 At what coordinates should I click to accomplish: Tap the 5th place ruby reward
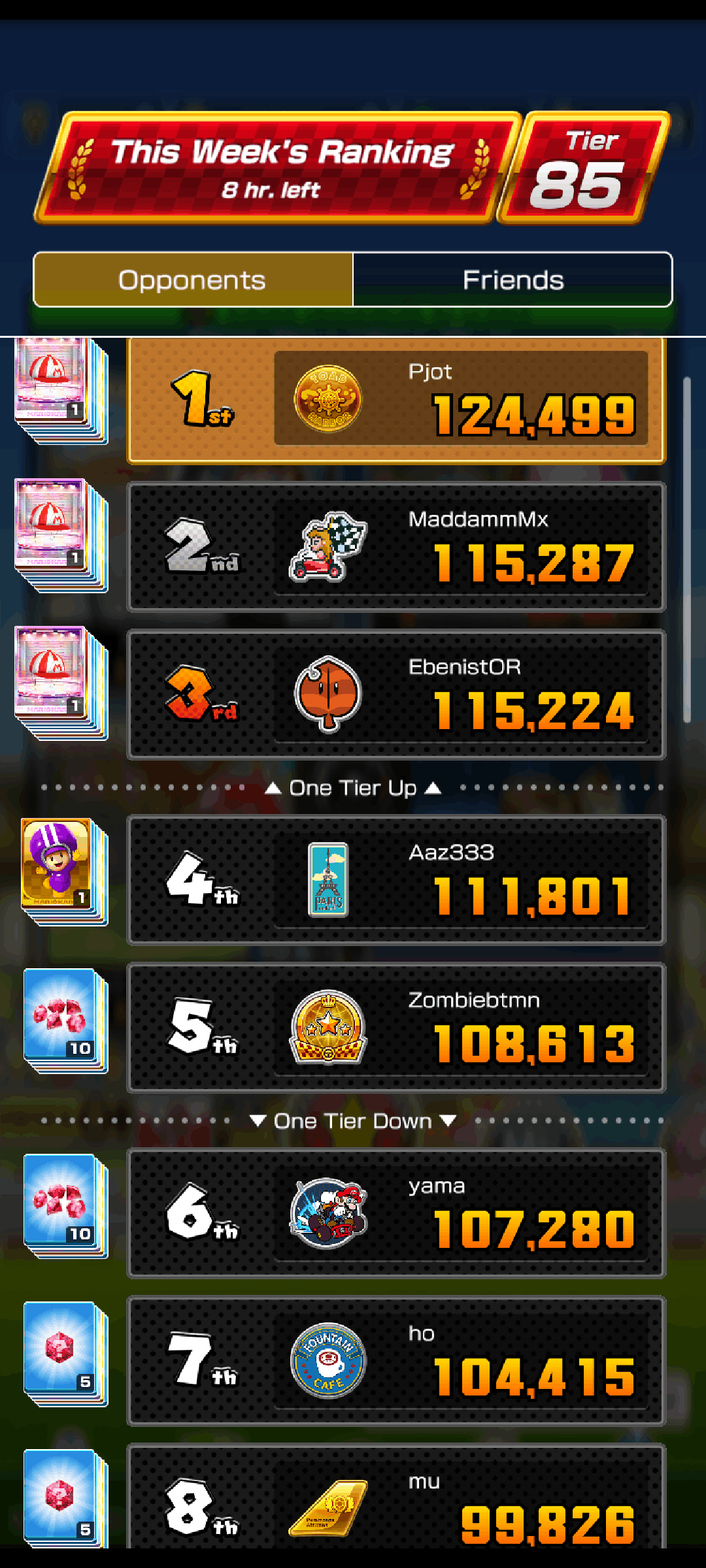(63, 1019)
